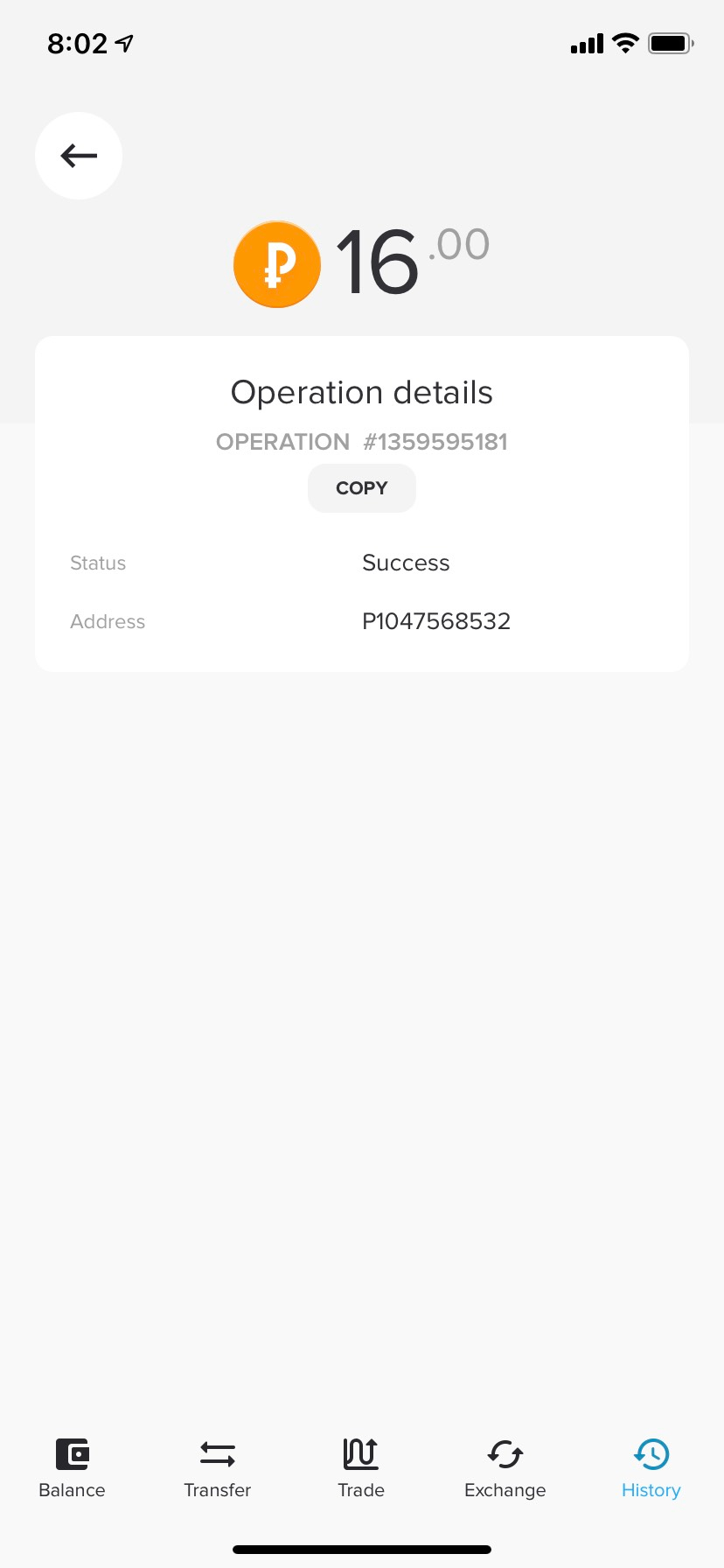Tap the History tab
This screenshot has width=724, height=1568.
coord(651,1468)
